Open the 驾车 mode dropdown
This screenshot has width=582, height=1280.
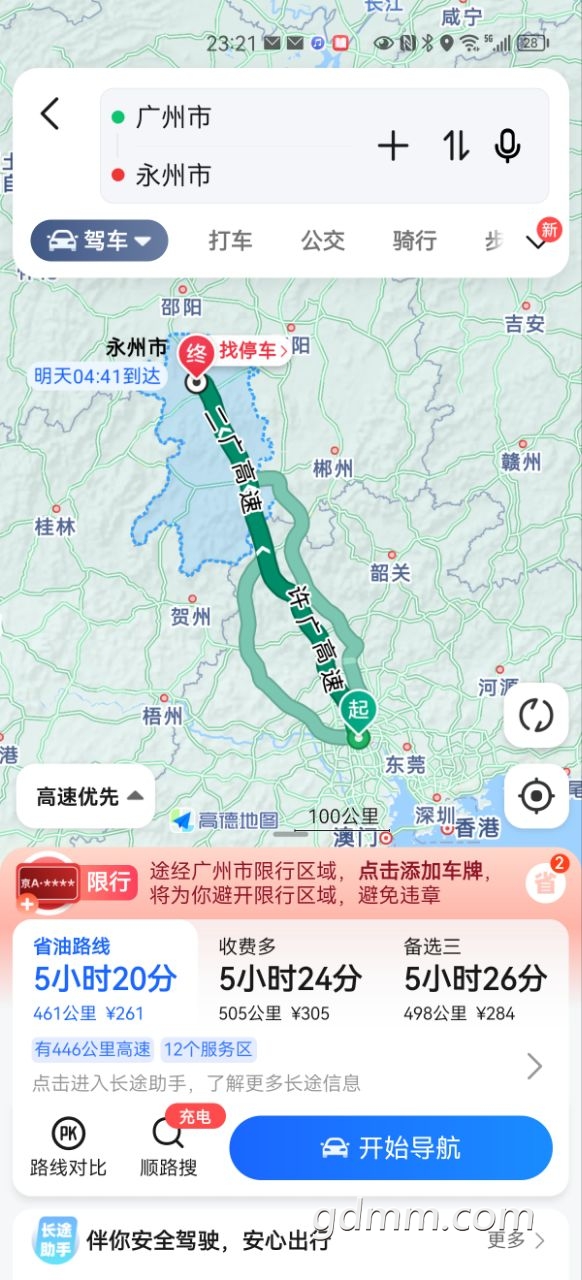tap(99, 240)
